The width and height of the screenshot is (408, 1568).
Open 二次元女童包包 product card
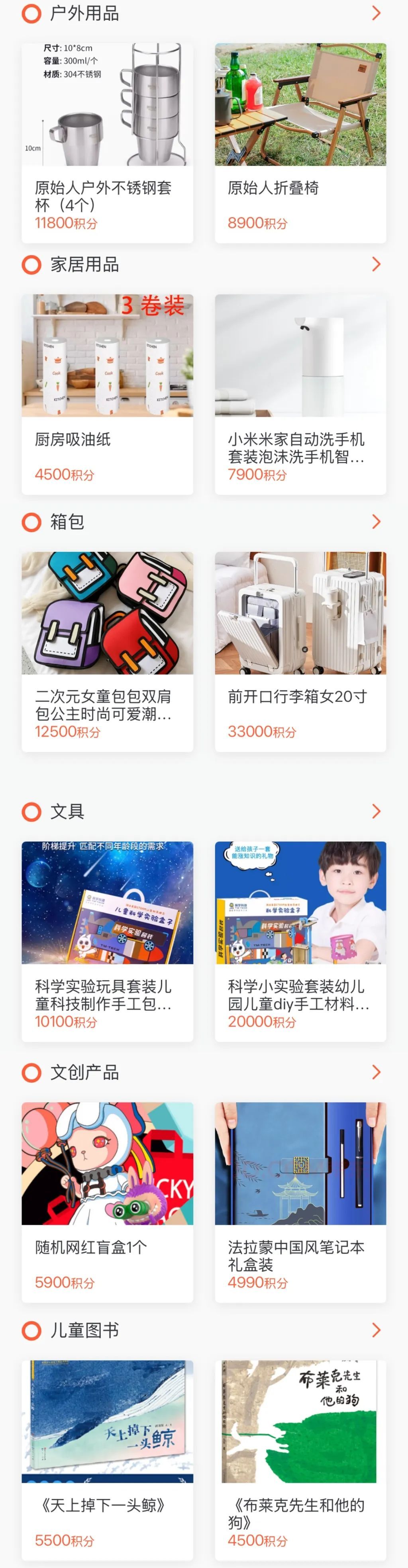pos(107,651)
